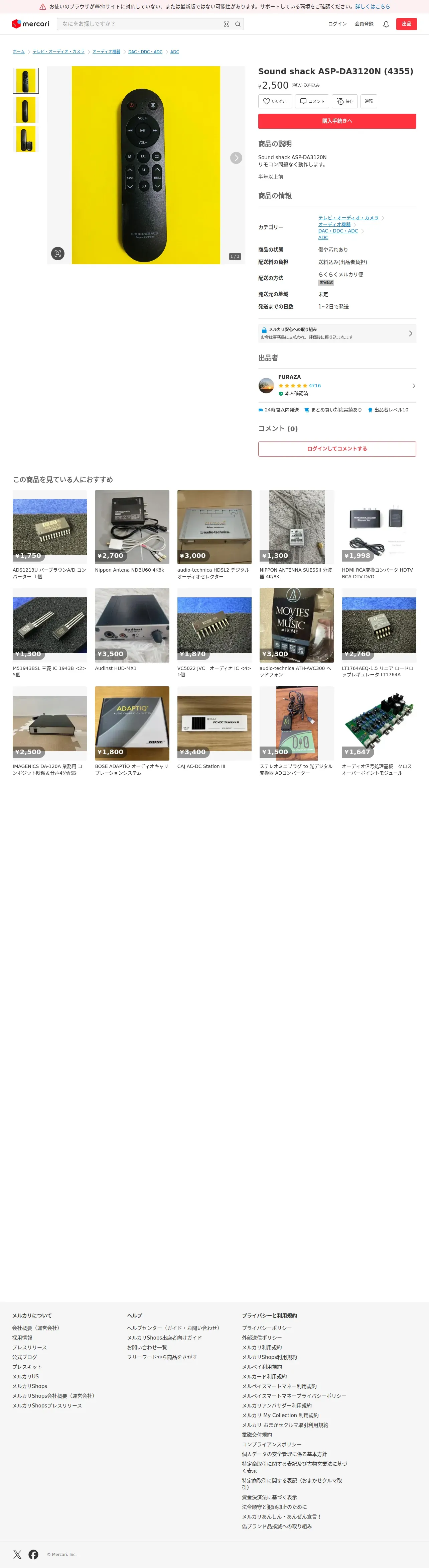Open the notifications bell

tap(386, 24)
